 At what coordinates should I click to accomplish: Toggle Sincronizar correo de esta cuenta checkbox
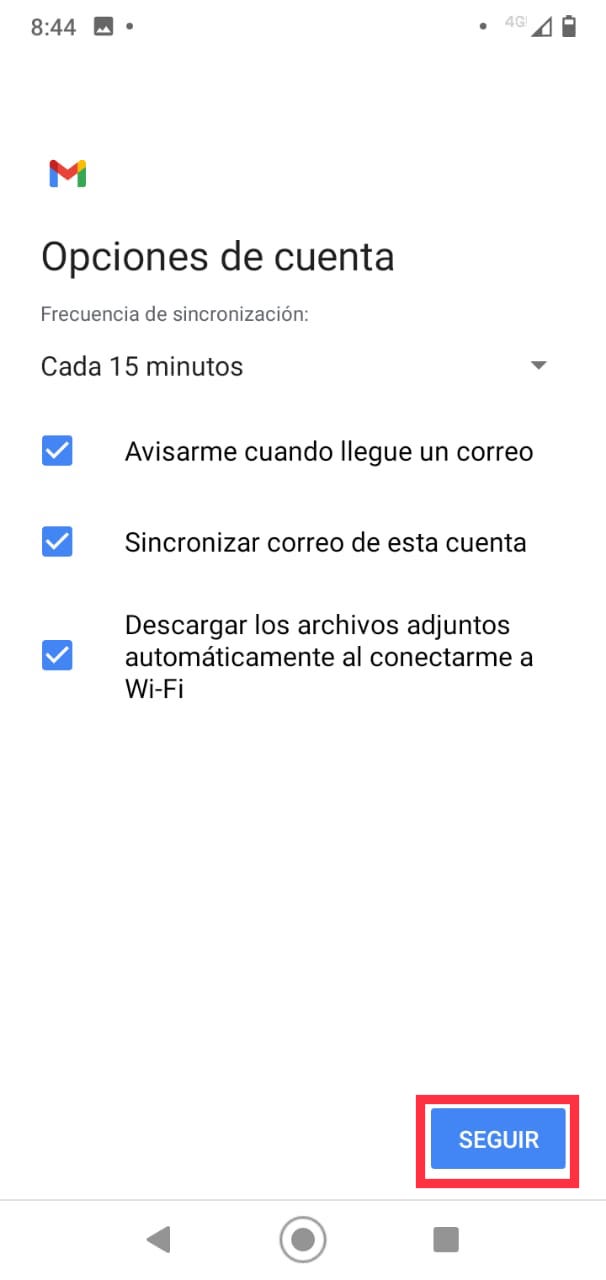coord(57,542)
